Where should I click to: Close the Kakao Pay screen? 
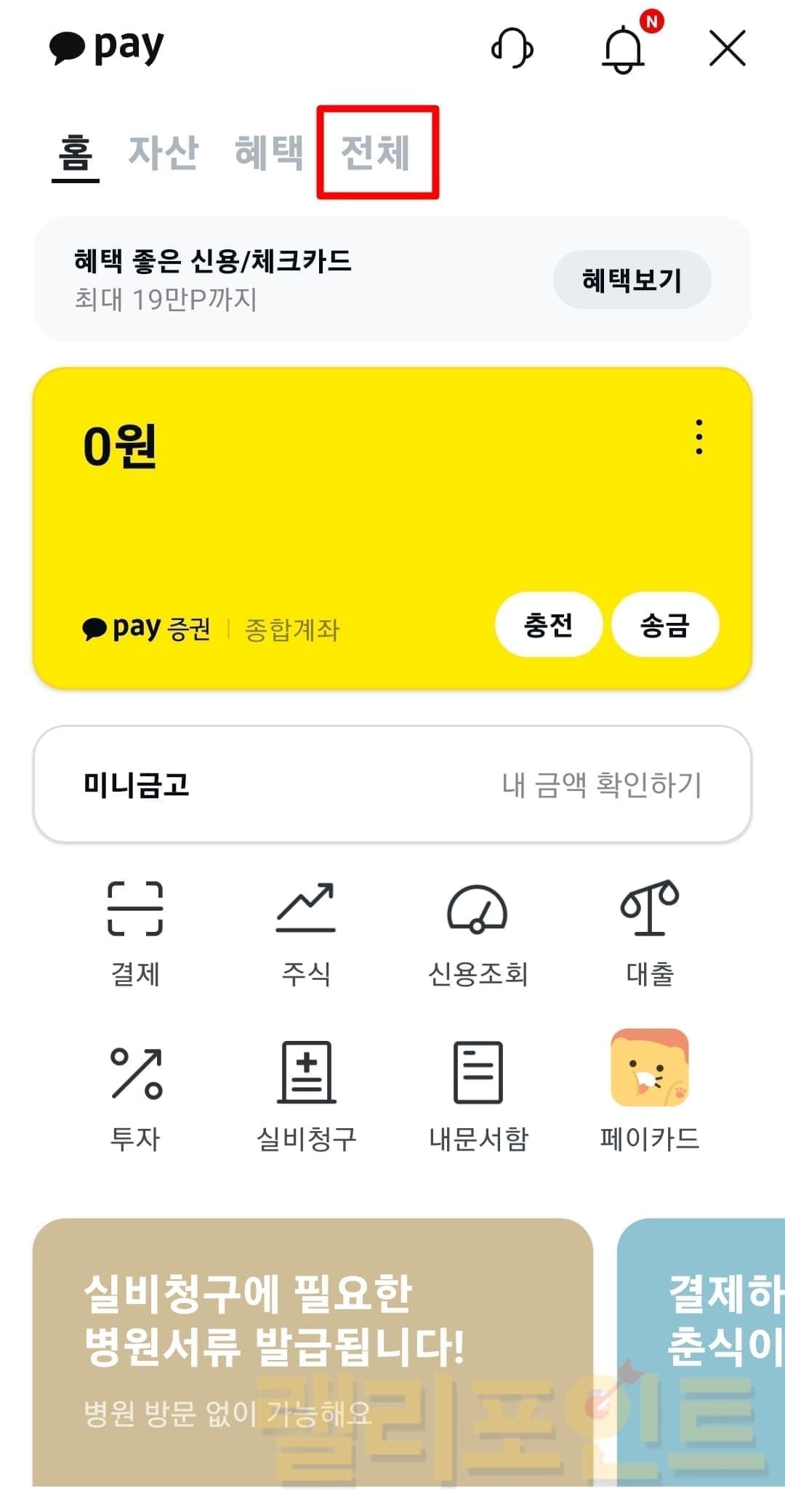point(727,48)
